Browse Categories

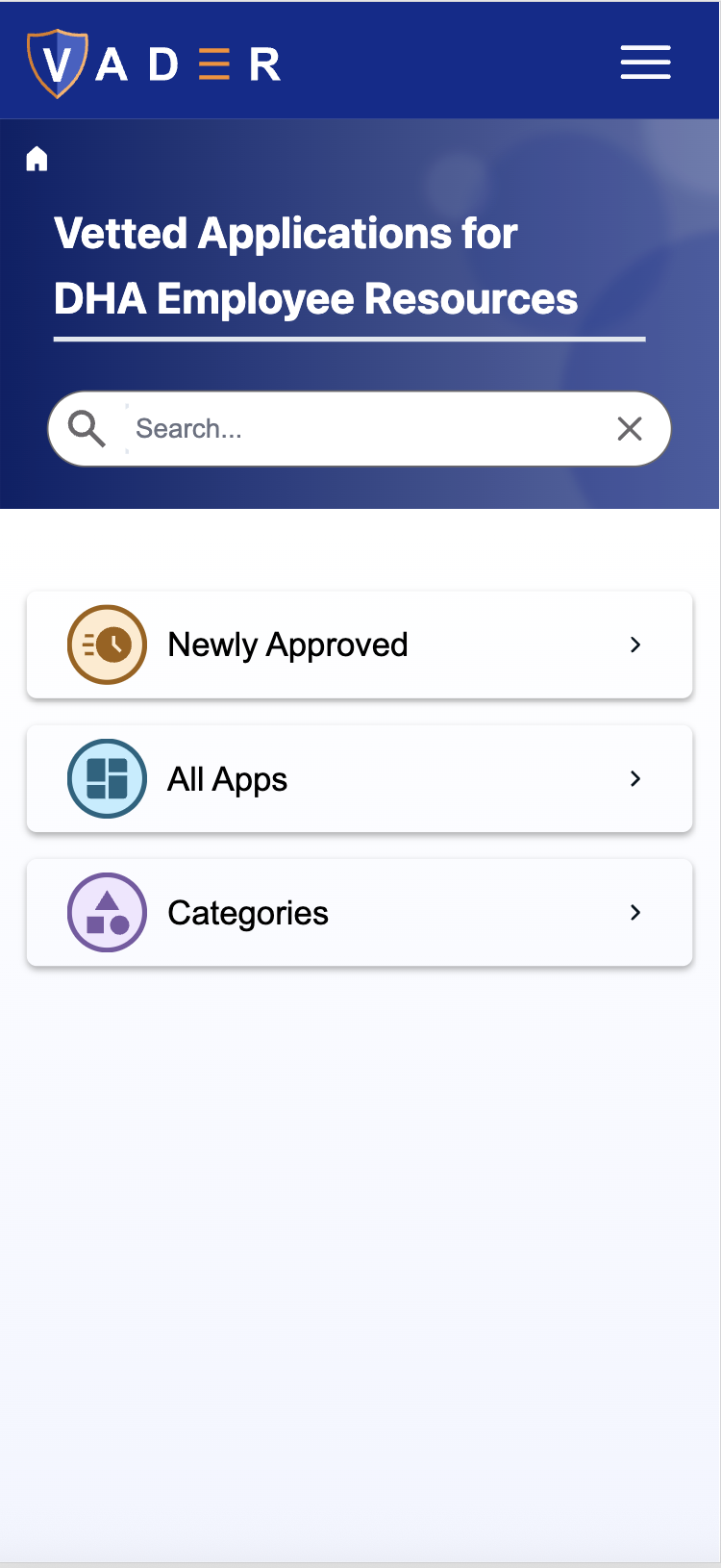360,912
